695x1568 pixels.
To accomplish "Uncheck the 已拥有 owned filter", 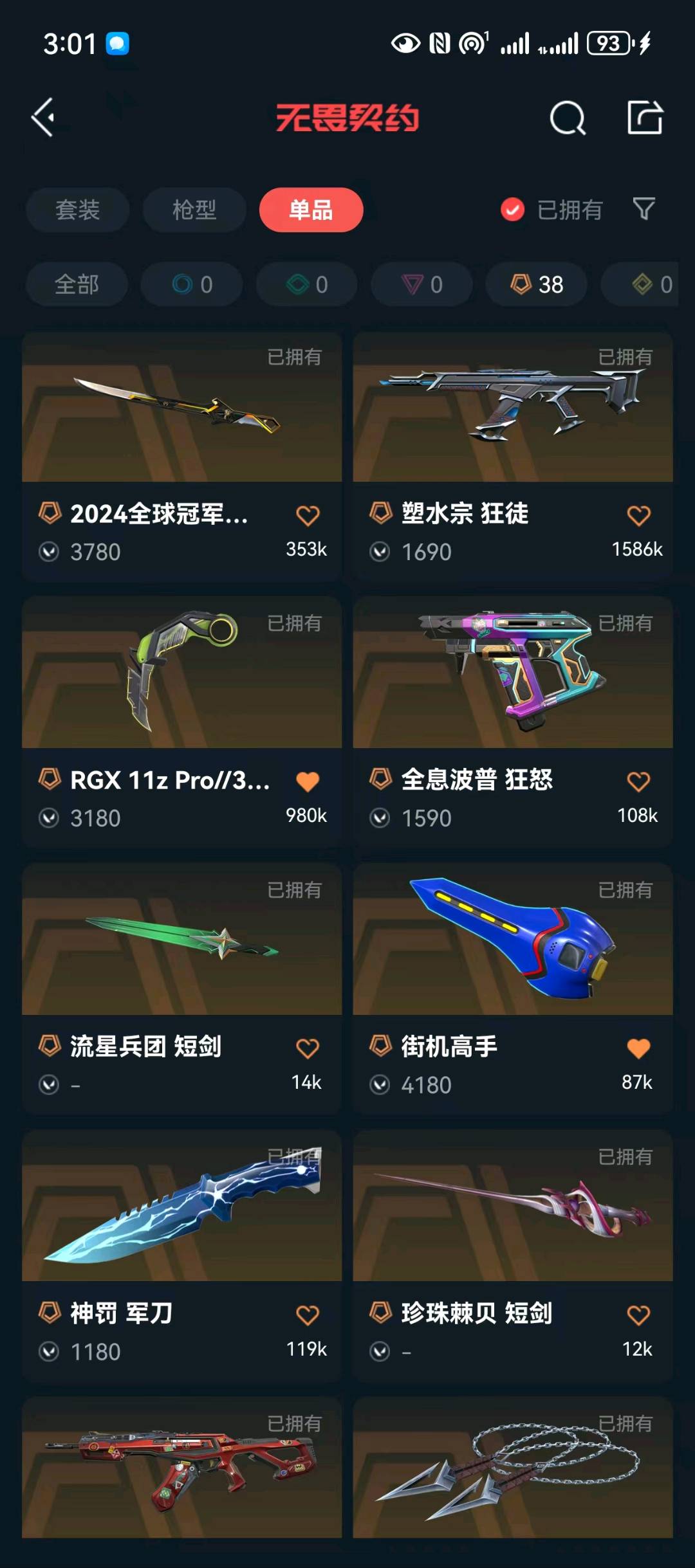I will pyautogui.click(x=513, y=210).
